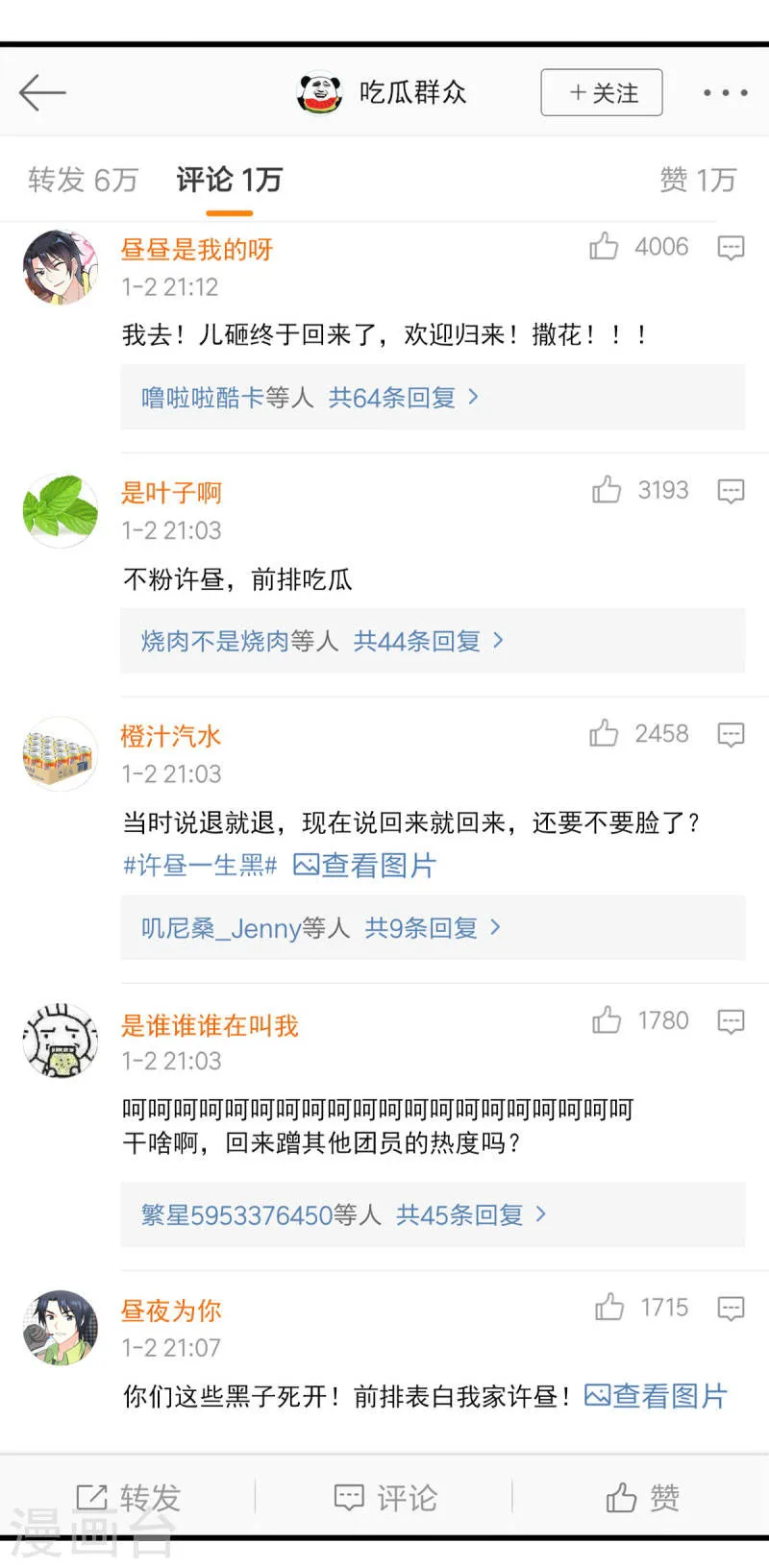Click the like icon in the bottom bar
769x1568 pixels.
click(x=621, y=1497)
